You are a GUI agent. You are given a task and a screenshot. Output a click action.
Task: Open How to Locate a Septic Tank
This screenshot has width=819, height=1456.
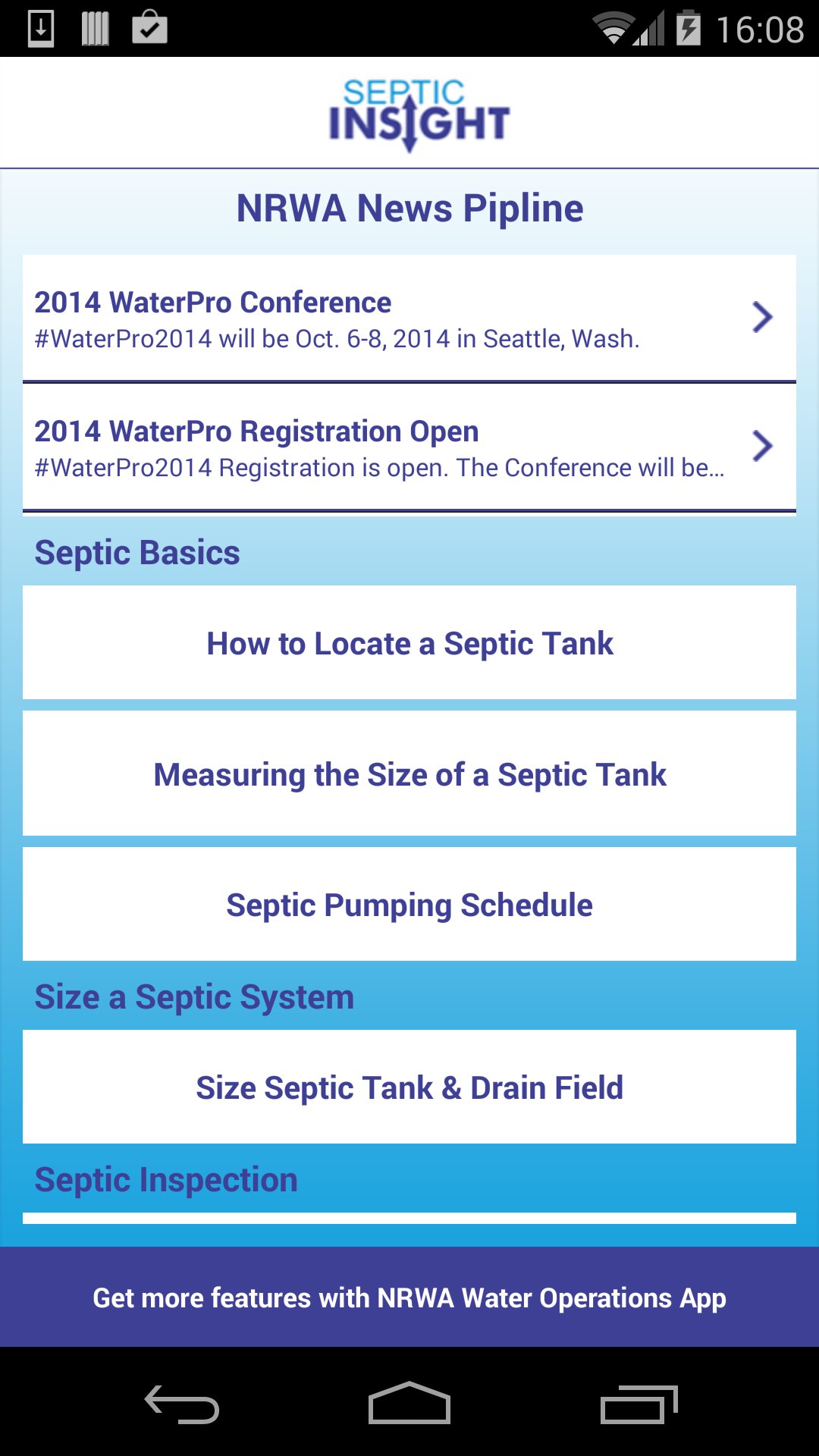point(409,642)
